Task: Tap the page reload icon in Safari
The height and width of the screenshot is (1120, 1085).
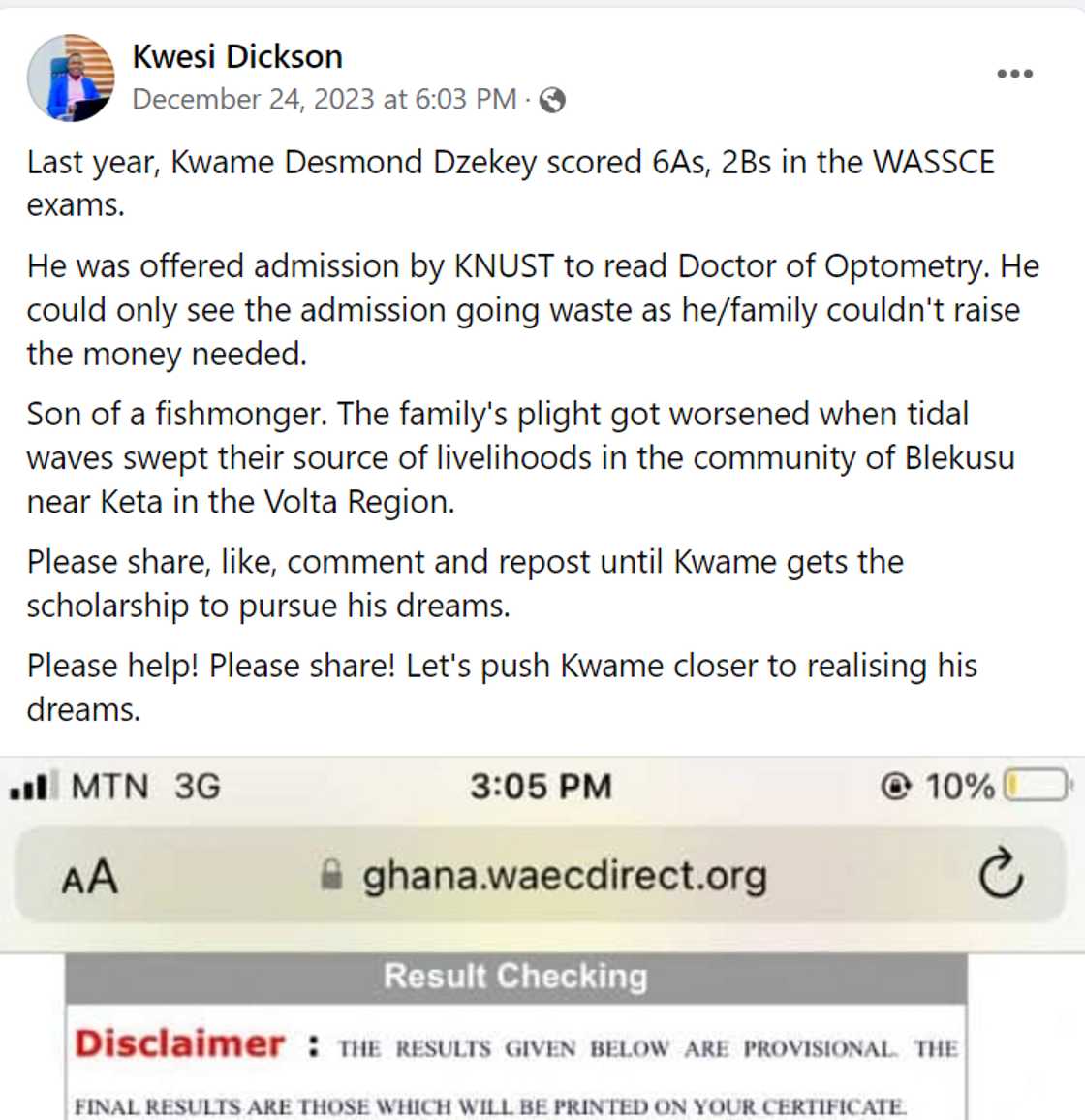Action: 1004,873
